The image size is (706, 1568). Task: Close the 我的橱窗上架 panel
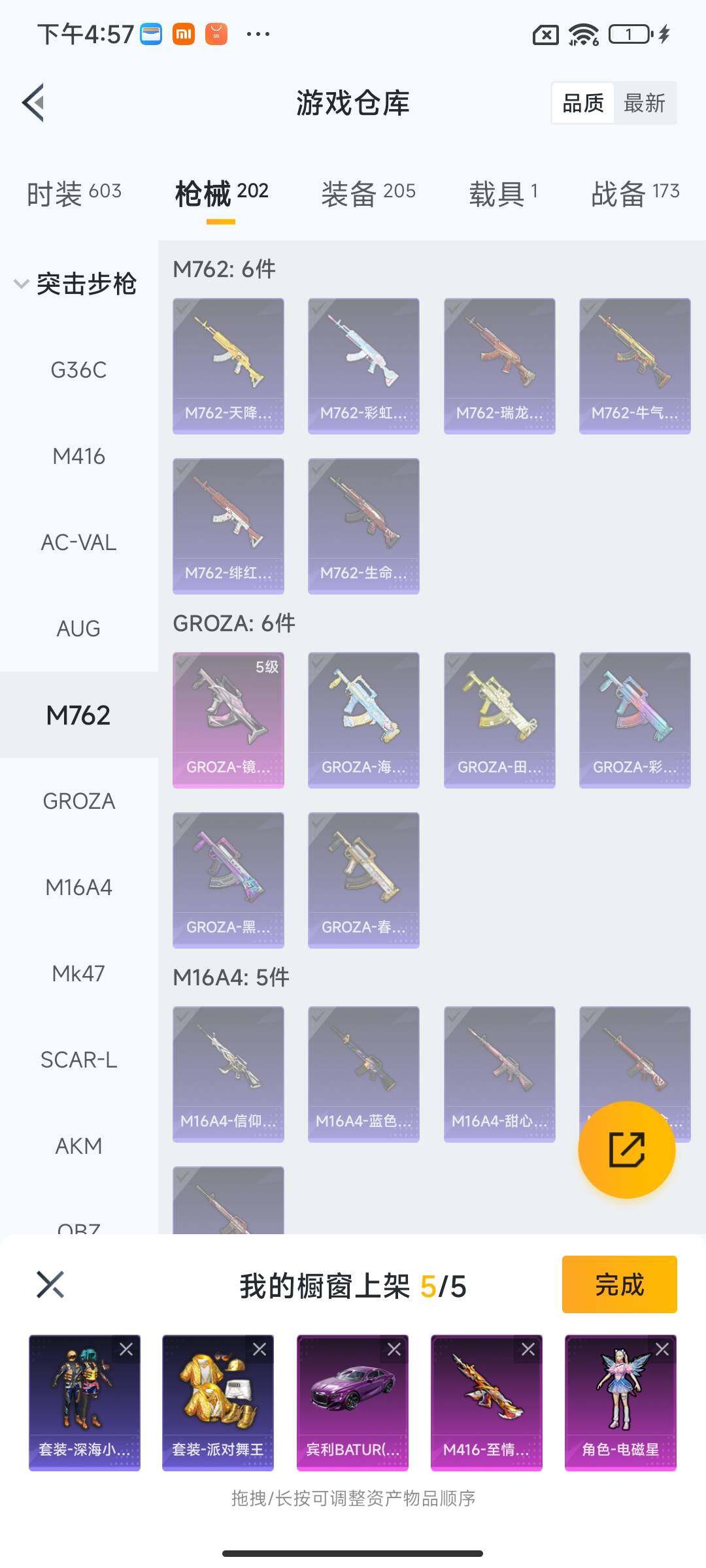[x=50, y=1284]
